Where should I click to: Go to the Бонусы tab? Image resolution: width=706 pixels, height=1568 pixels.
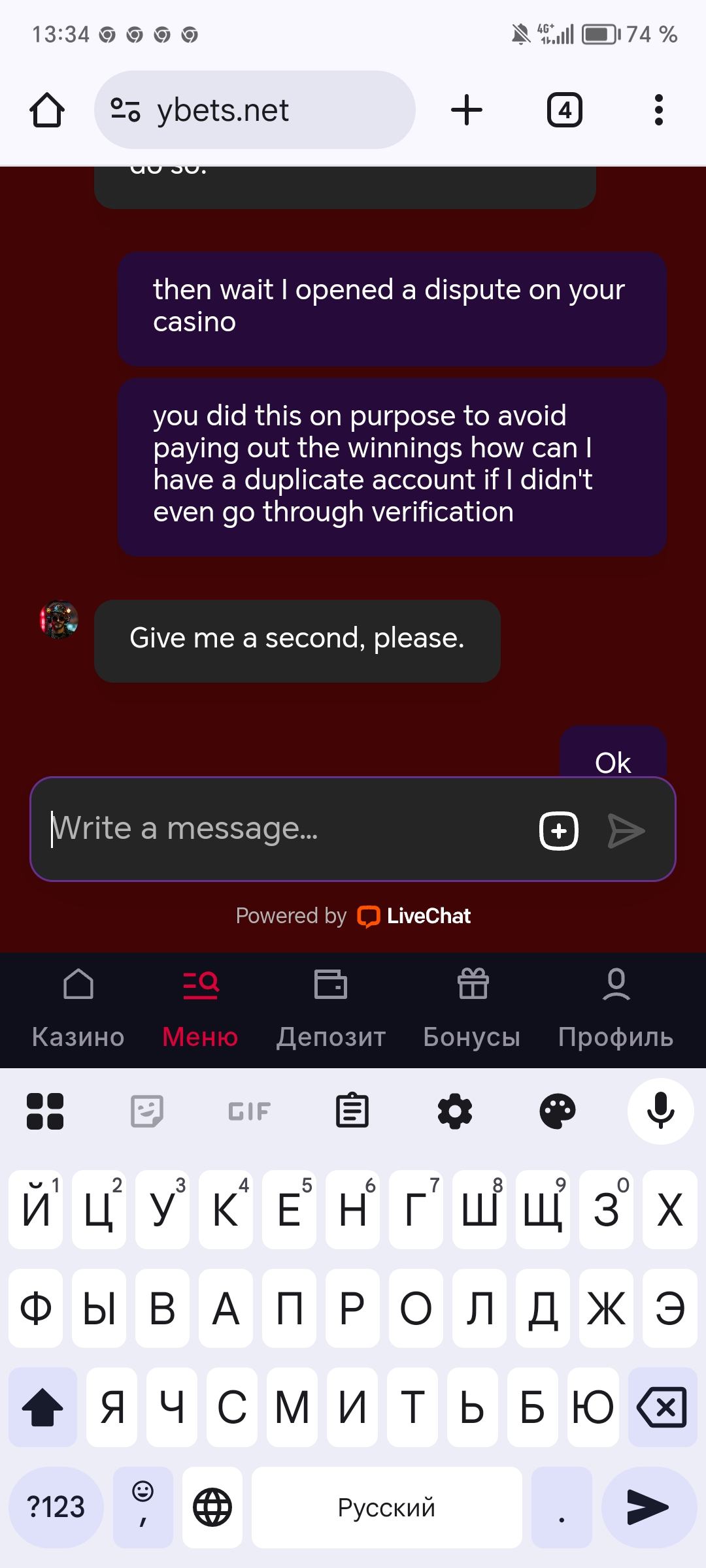pyautogui.click(x=472, y=1009)
